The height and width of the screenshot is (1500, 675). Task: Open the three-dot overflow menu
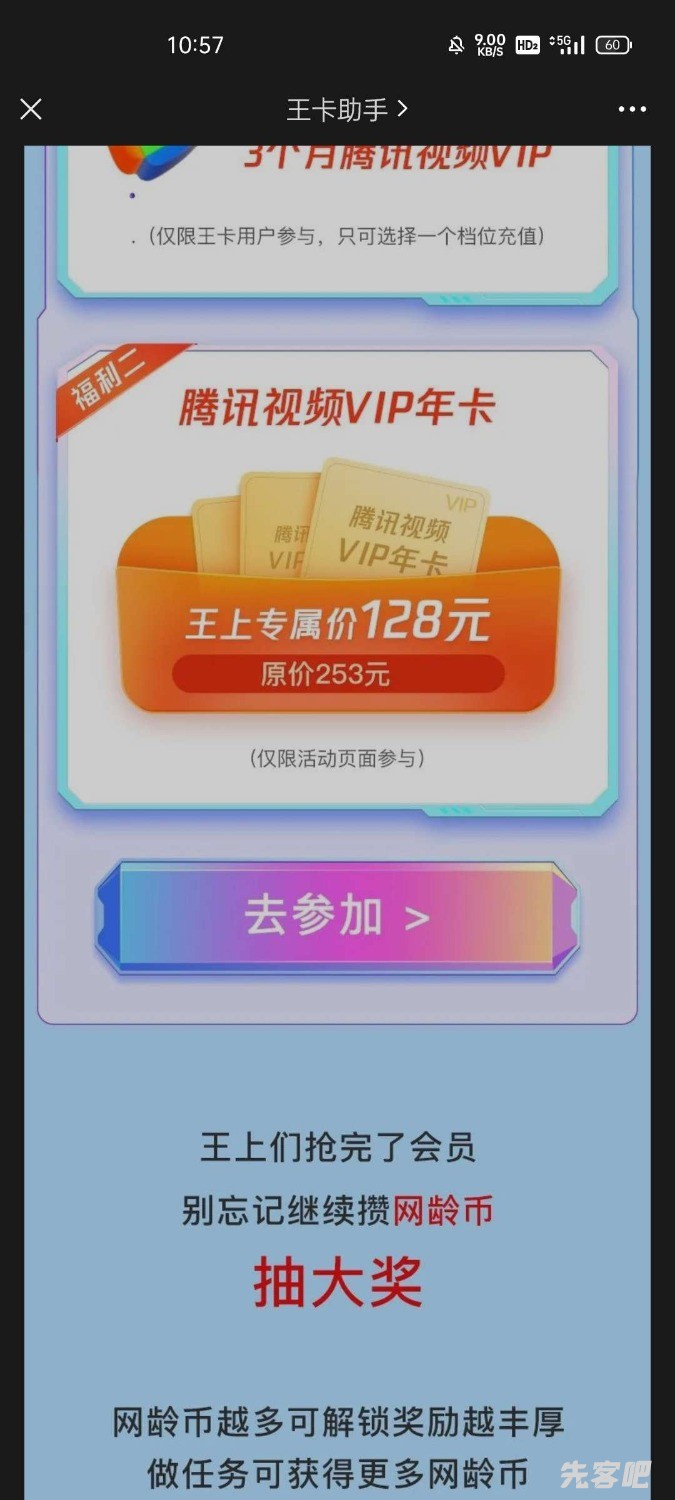[x=632, y=109]
